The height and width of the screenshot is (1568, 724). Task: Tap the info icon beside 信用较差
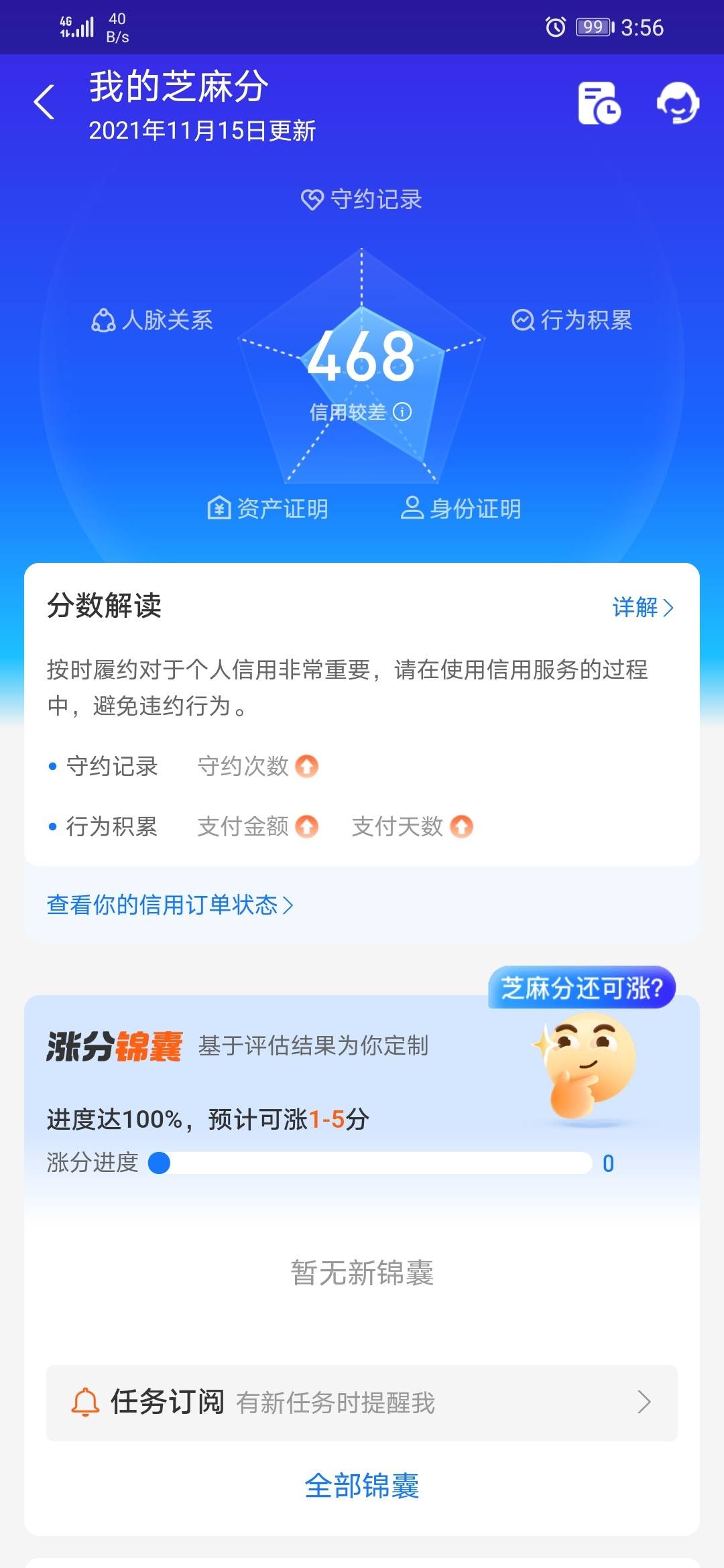click(x=402, y=411)
